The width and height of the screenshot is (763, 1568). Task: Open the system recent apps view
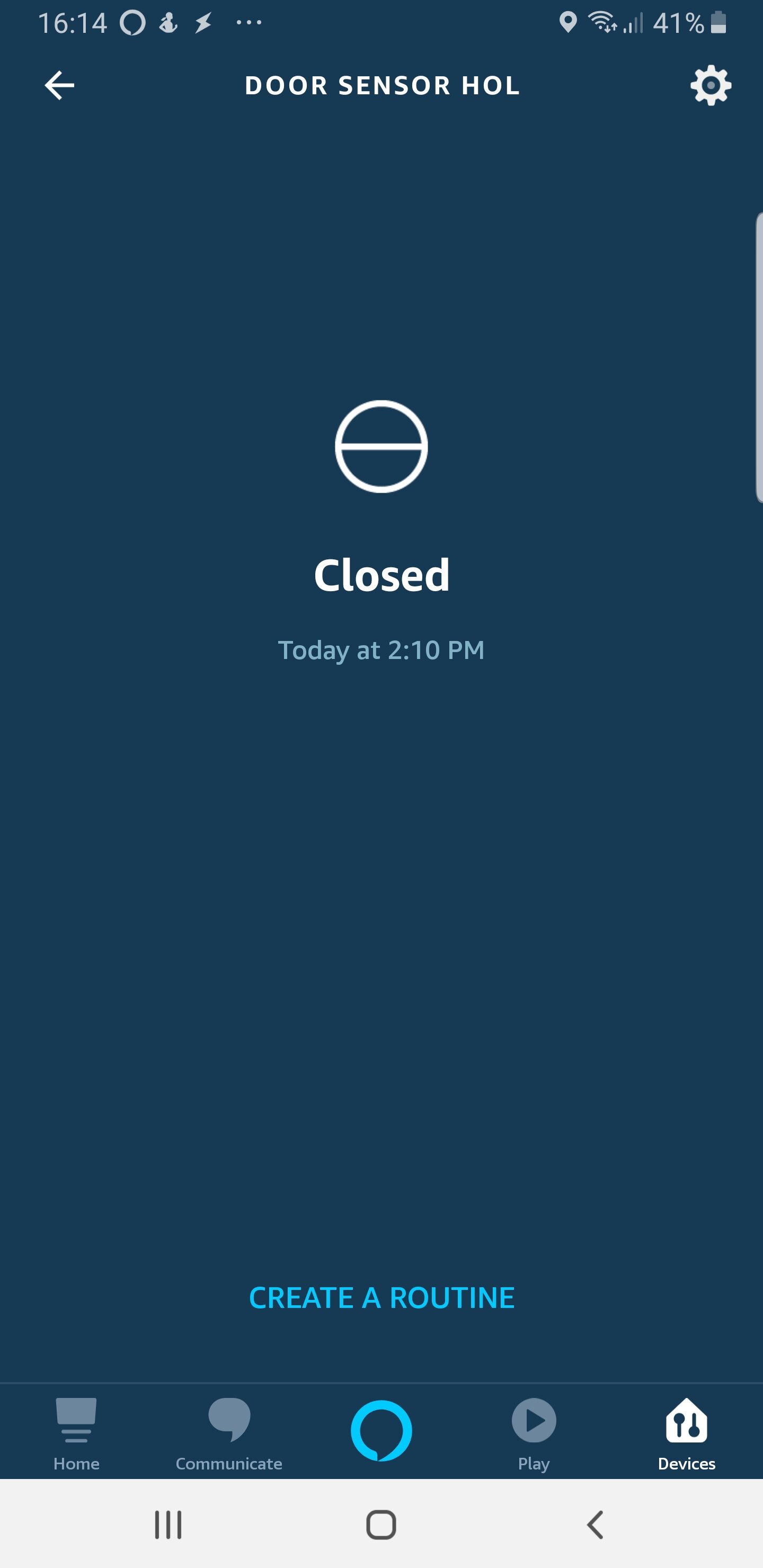[168, 1524]
